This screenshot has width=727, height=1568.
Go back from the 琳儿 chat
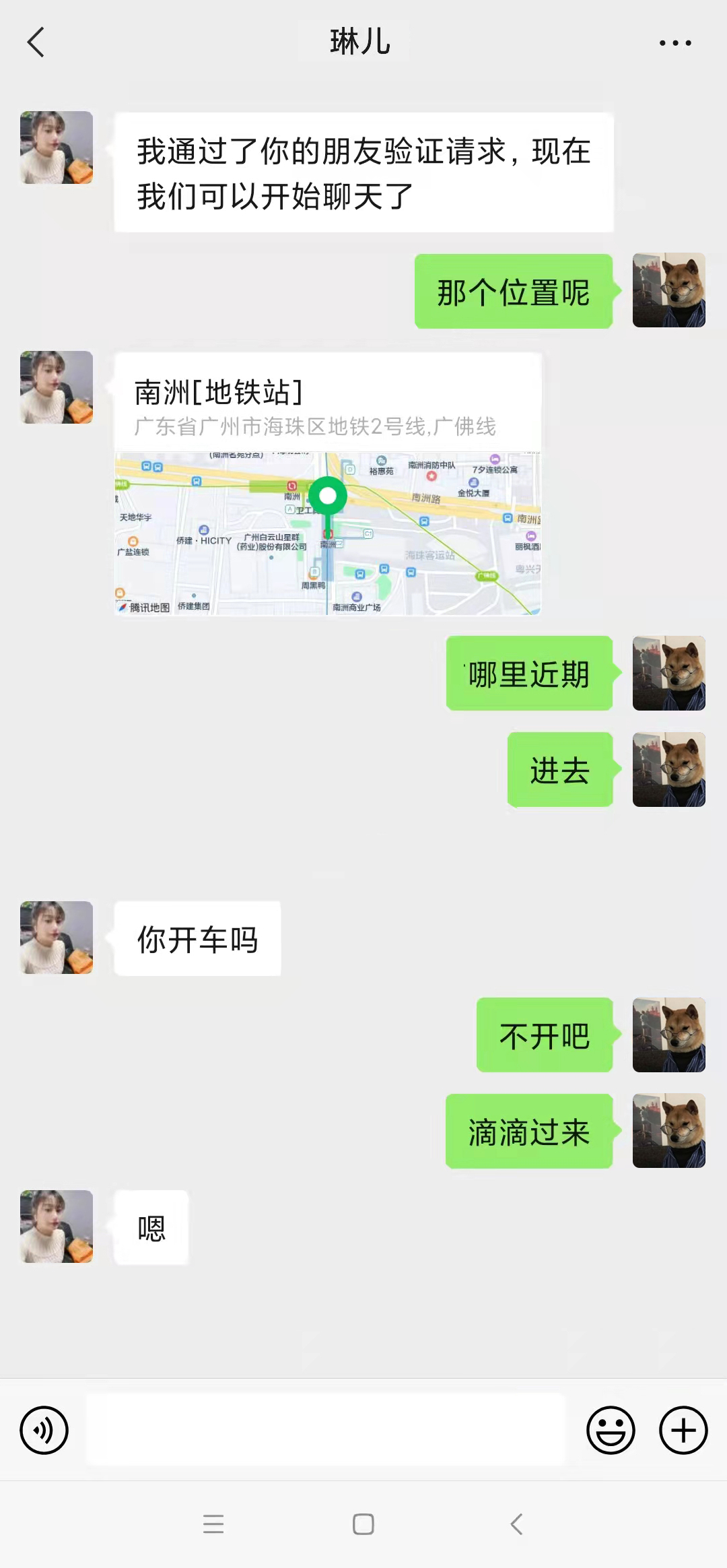(36, 42)
